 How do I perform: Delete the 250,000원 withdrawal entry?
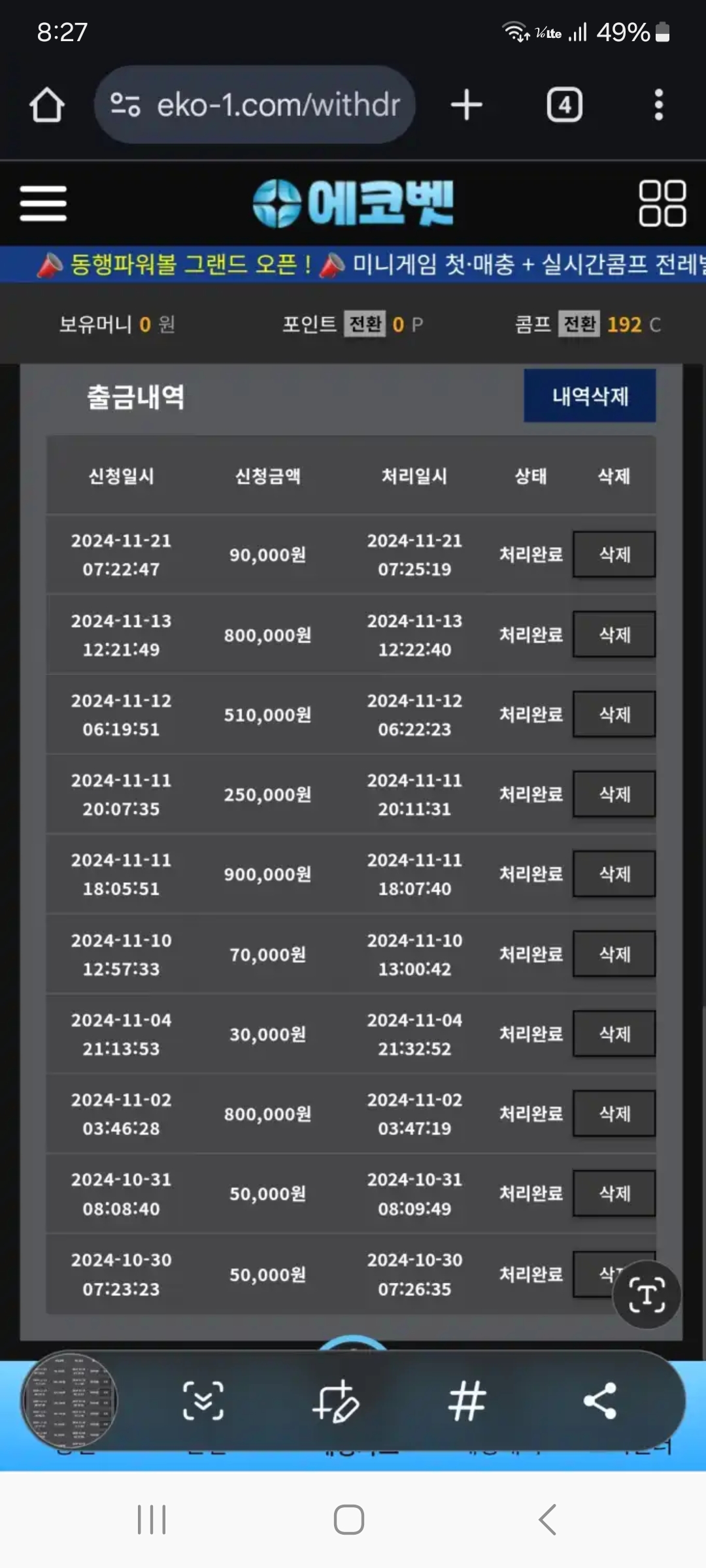(614, 794)
